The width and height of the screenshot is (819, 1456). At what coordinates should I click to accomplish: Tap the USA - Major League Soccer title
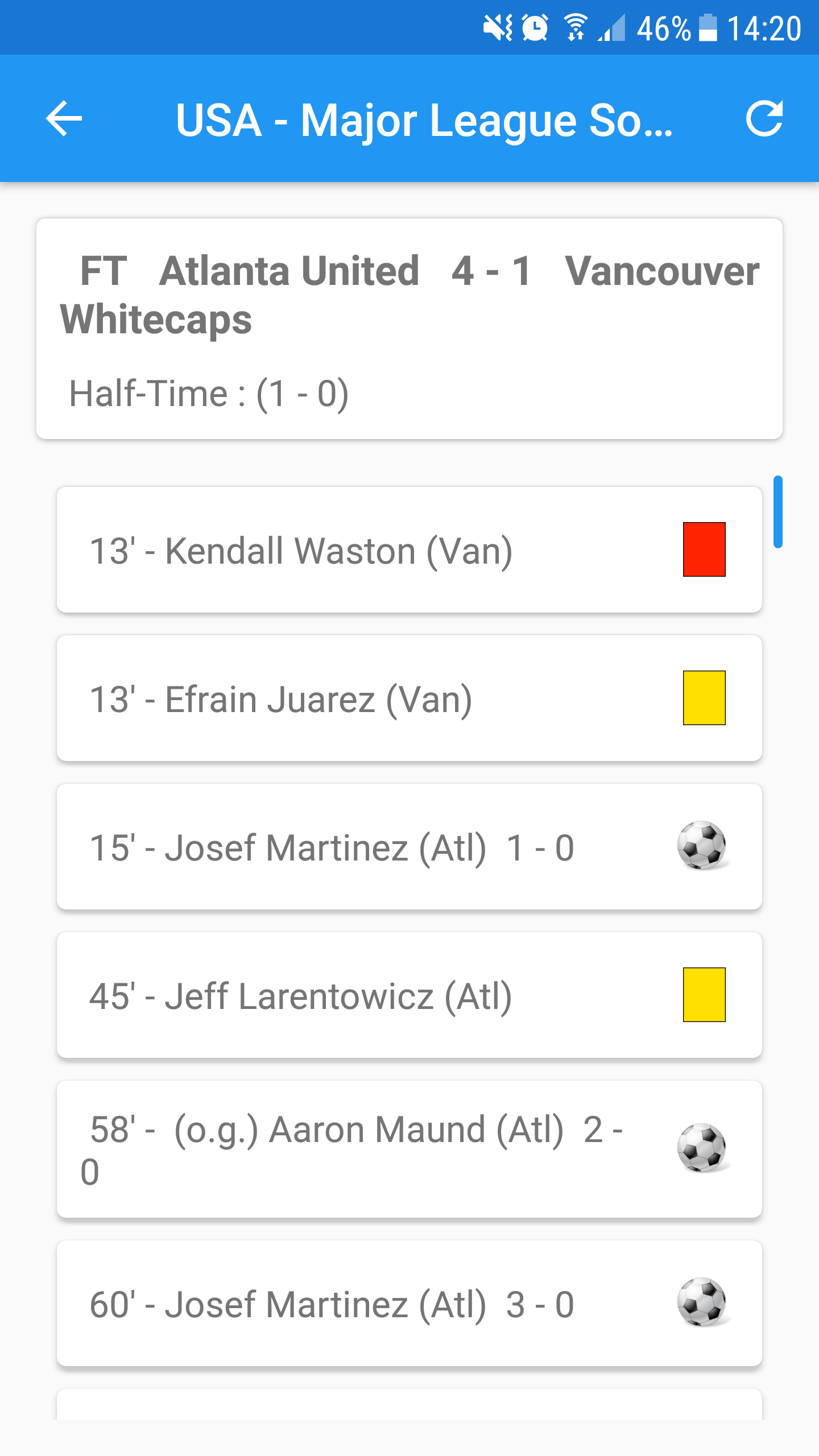[x=424, y=119]
